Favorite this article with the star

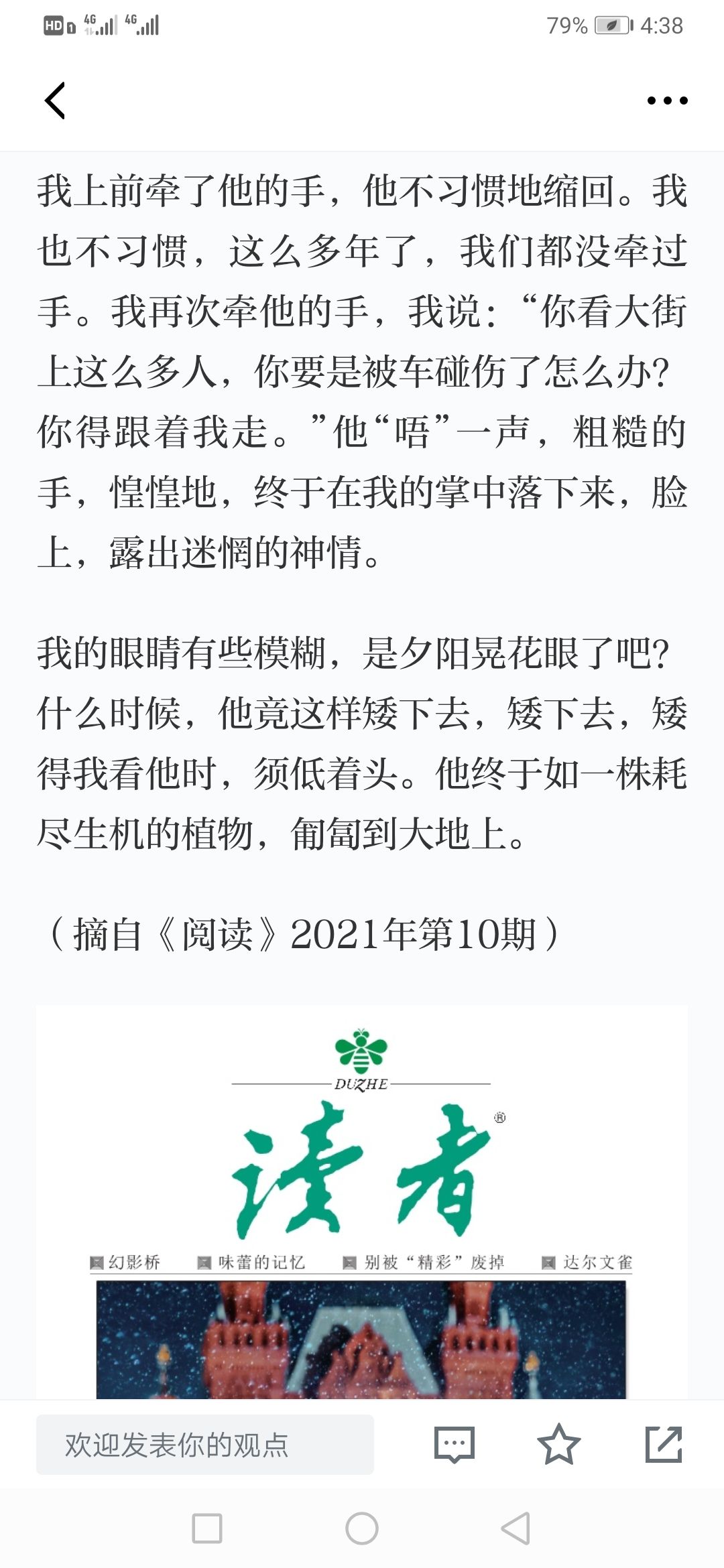558,1445
